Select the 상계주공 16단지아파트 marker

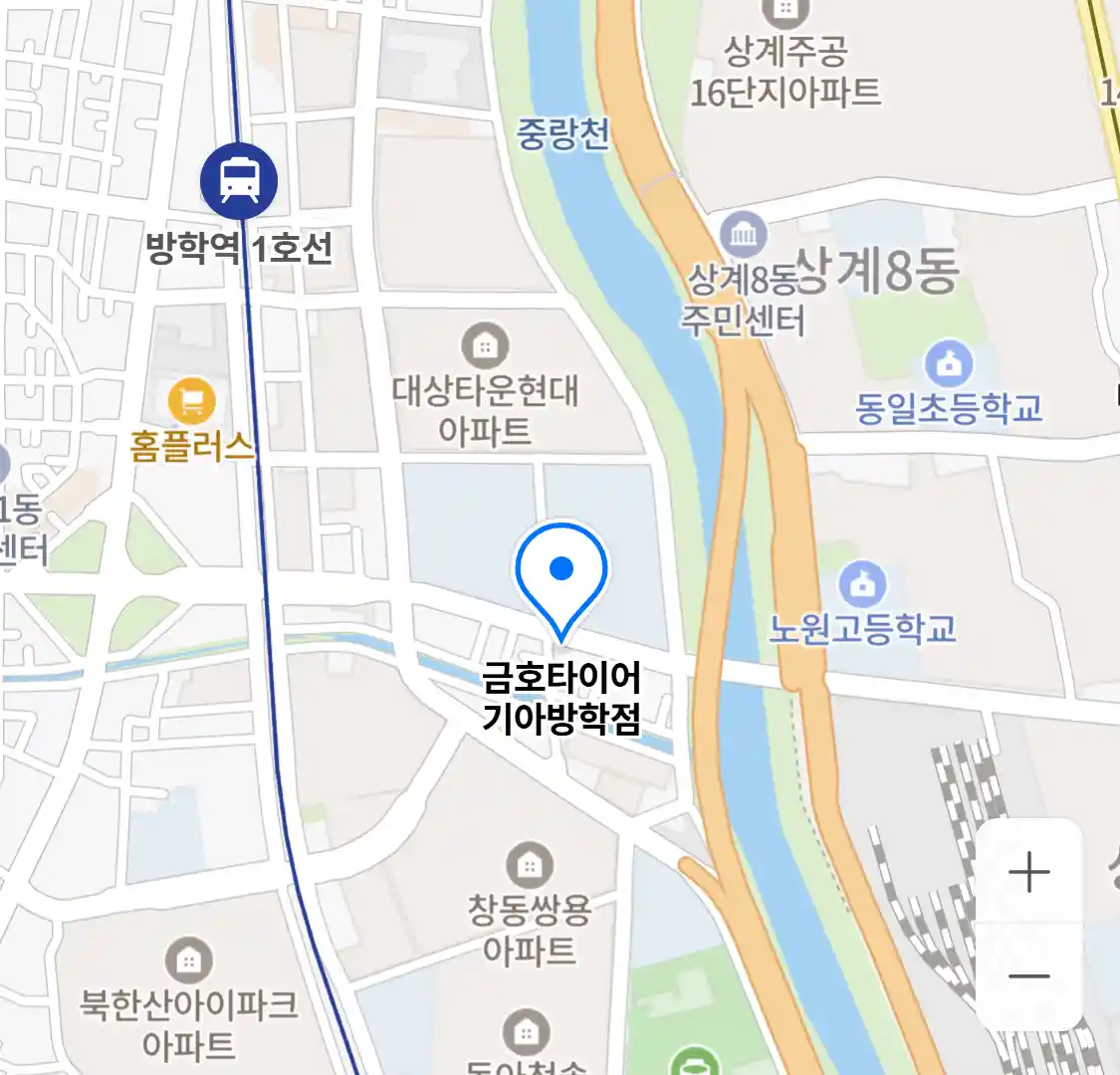click(x=785, y=12)
